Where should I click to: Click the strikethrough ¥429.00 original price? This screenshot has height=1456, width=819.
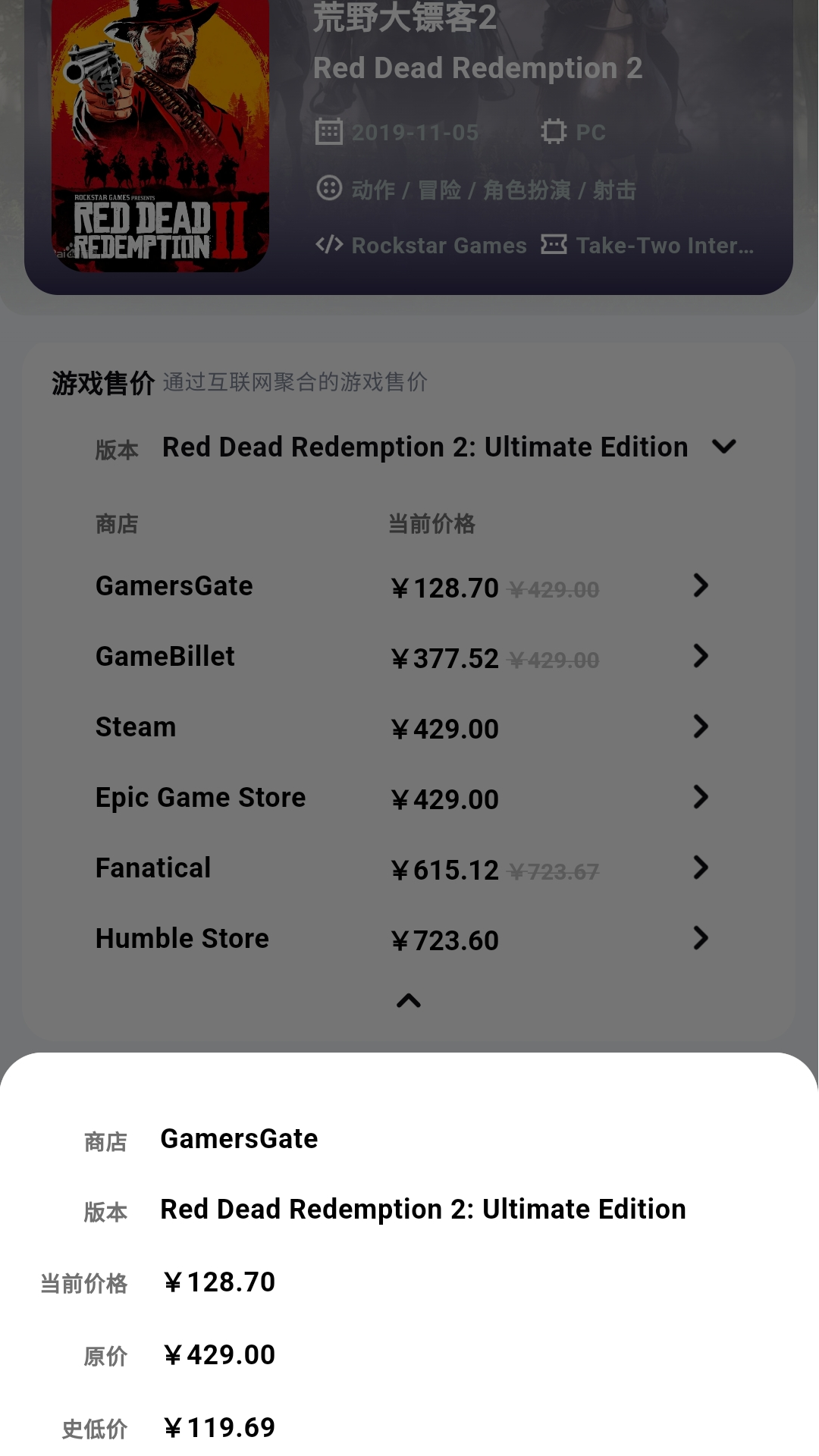point(552,588)
